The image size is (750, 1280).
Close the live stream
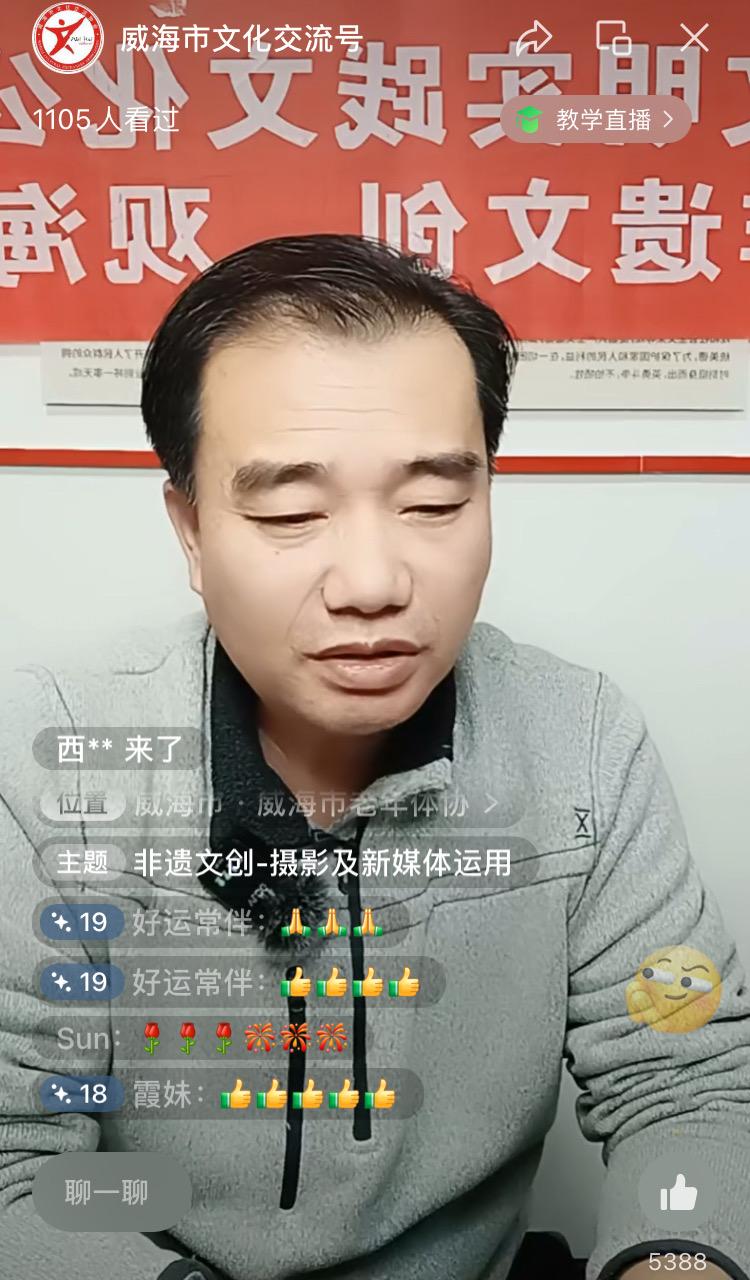[694, 38]
